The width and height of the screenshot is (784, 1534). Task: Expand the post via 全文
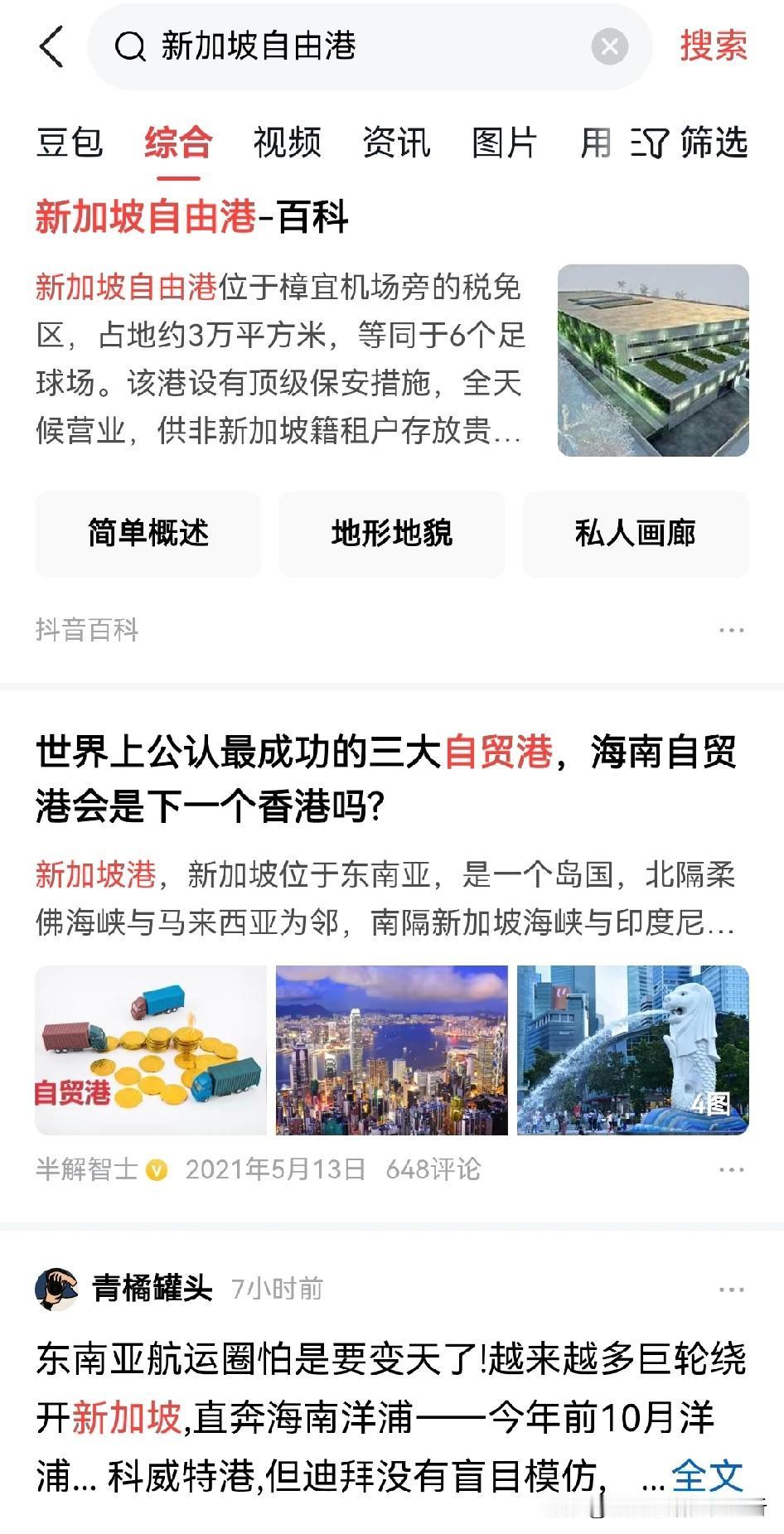[706, 1476]
